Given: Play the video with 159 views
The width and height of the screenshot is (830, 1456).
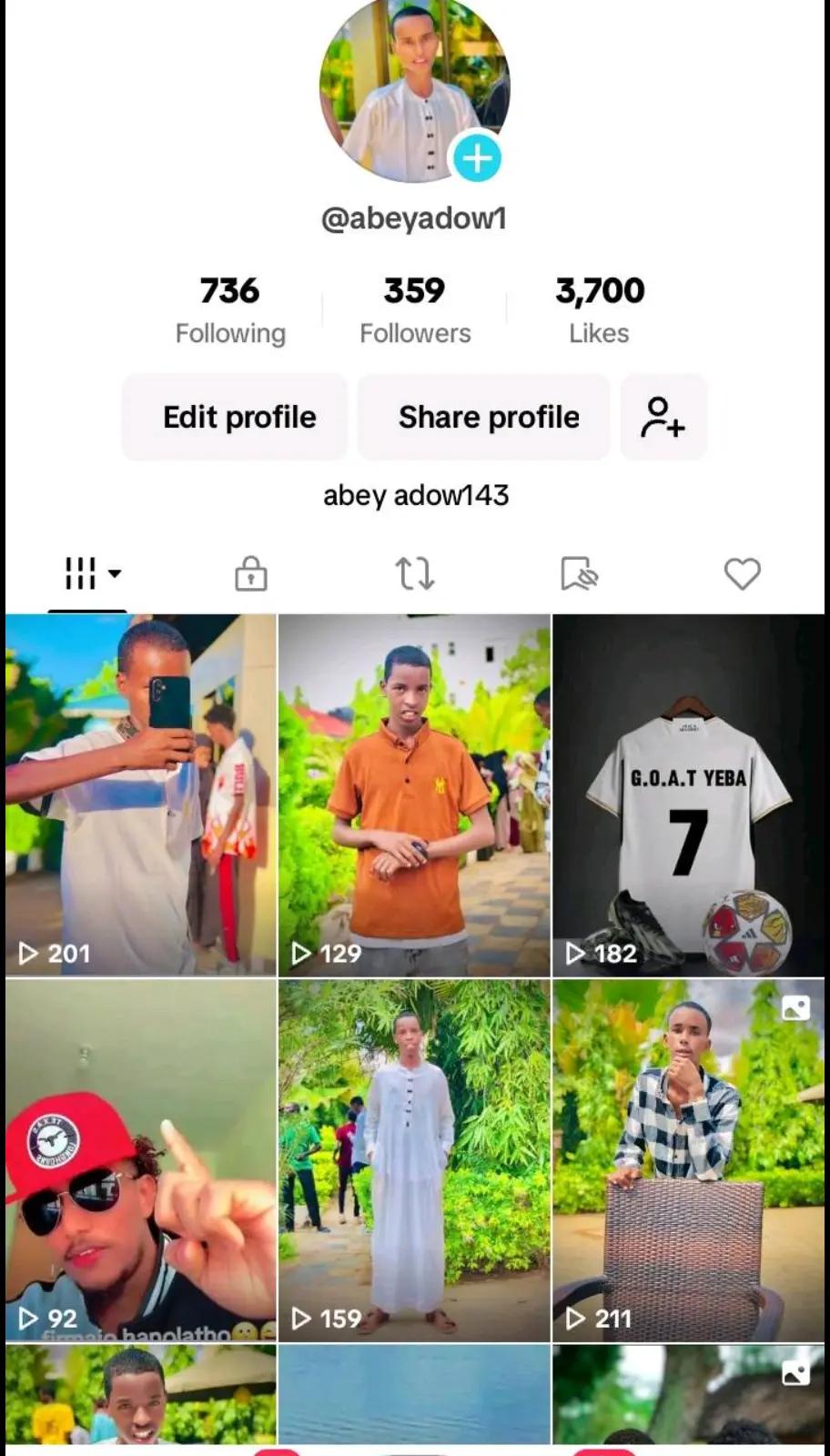Looking at the screenshot, I should point(414,1160).
